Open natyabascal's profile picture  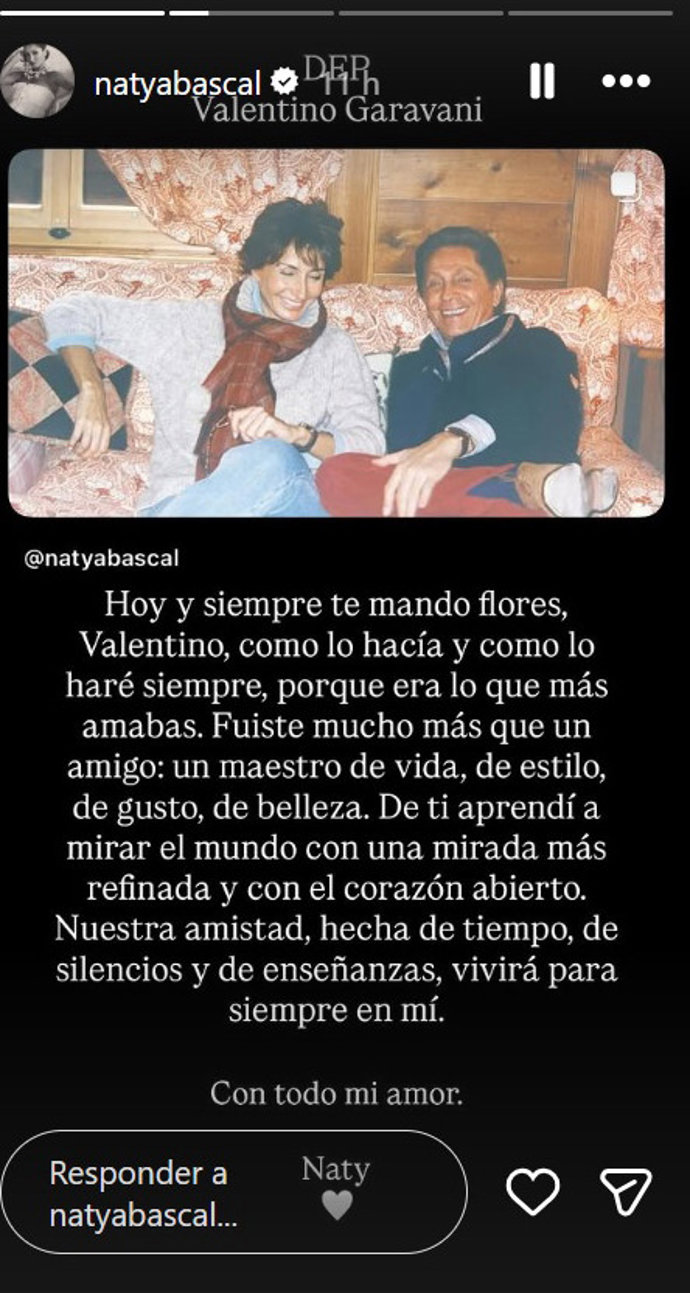(x=38, y=81)
